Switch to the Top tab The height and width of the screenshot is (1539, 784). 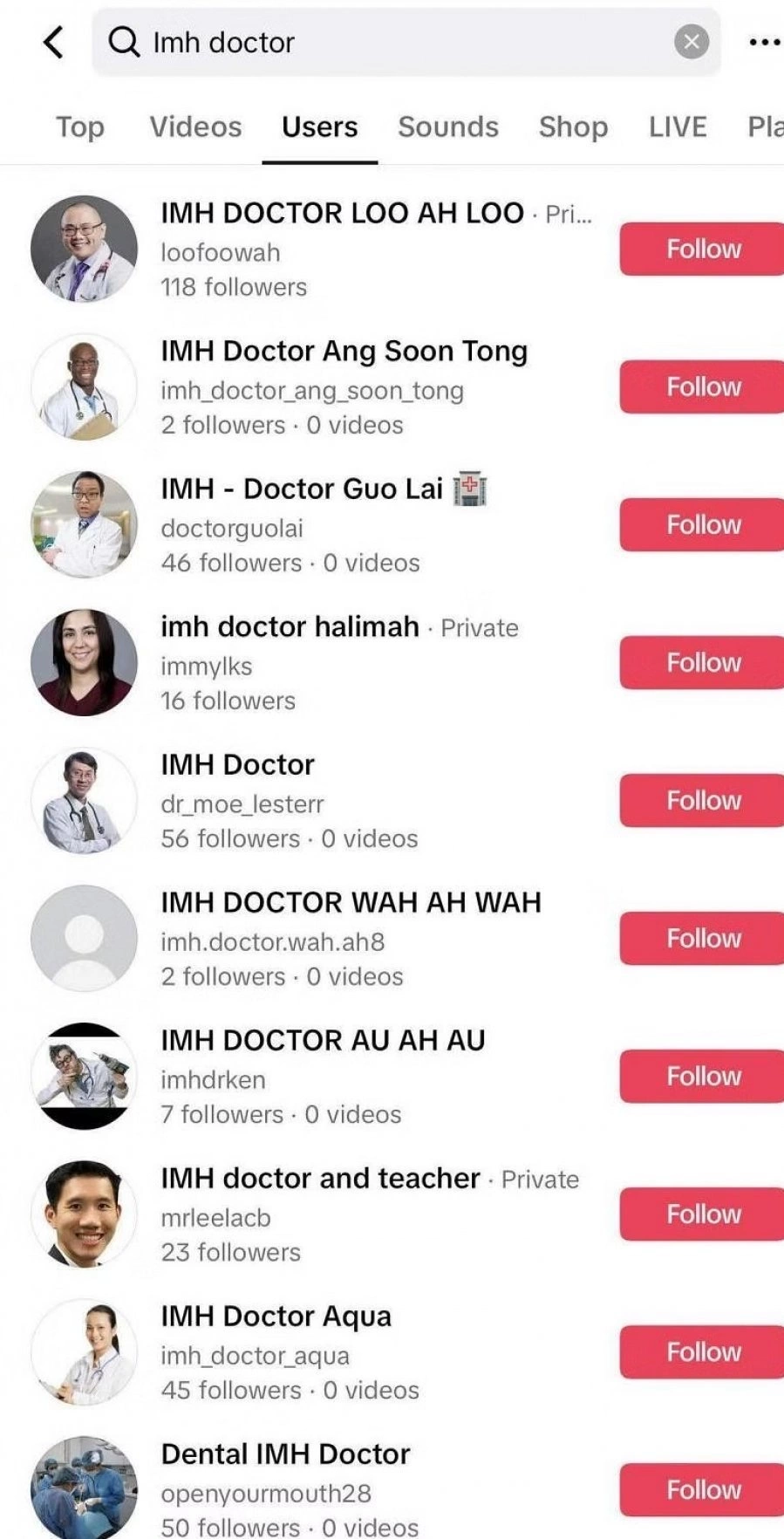click(x=80, y=127)
